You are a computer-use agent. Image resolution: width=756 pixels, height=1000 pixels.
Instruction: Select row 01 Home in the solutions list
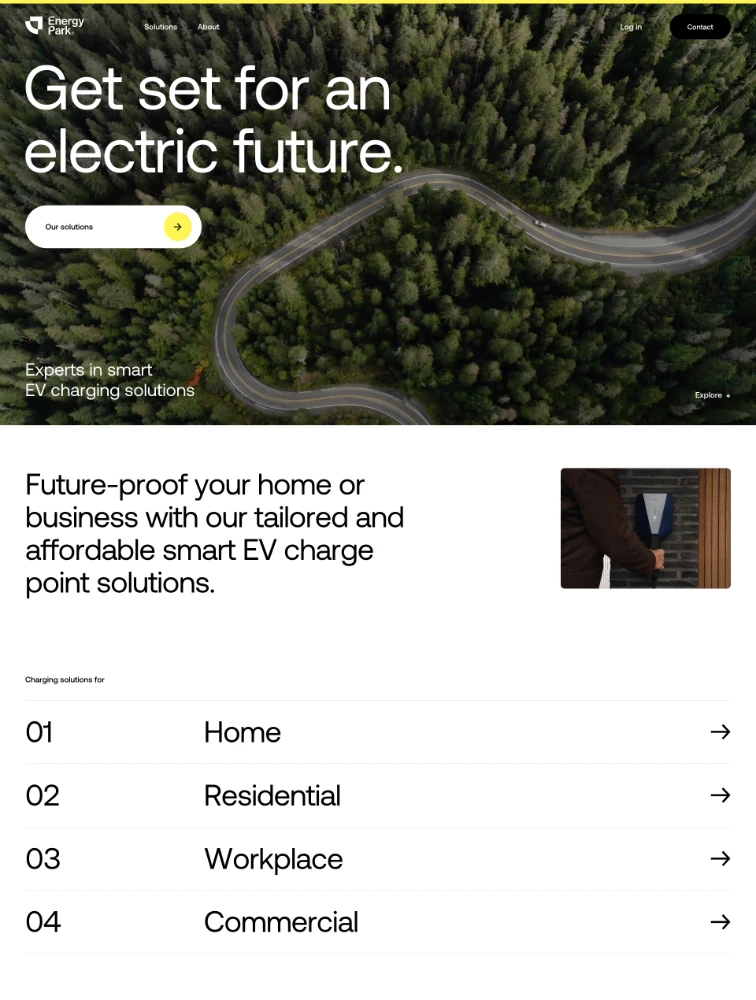tap(242, 732)
